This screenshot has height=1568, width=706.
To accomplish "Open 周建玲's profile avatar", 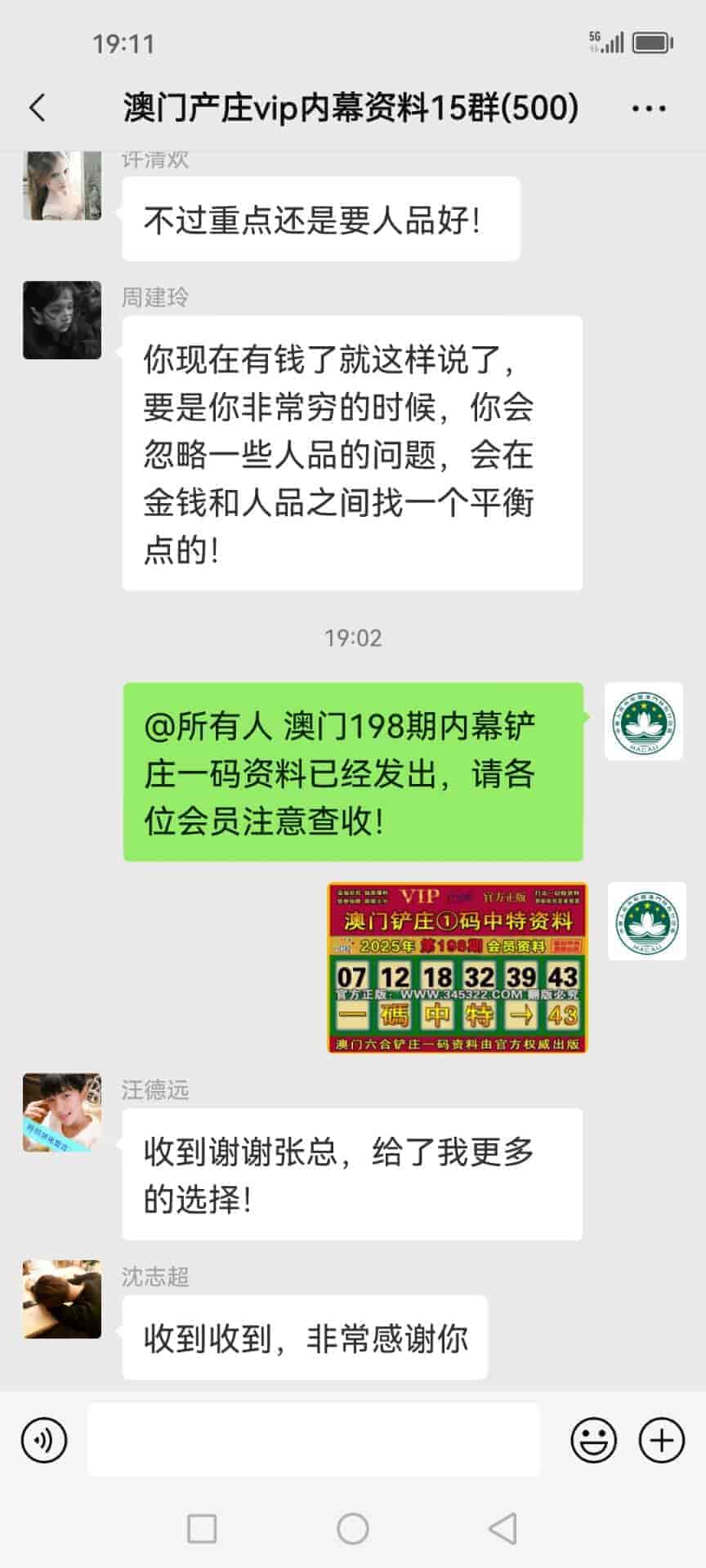I will click(62, 320).
